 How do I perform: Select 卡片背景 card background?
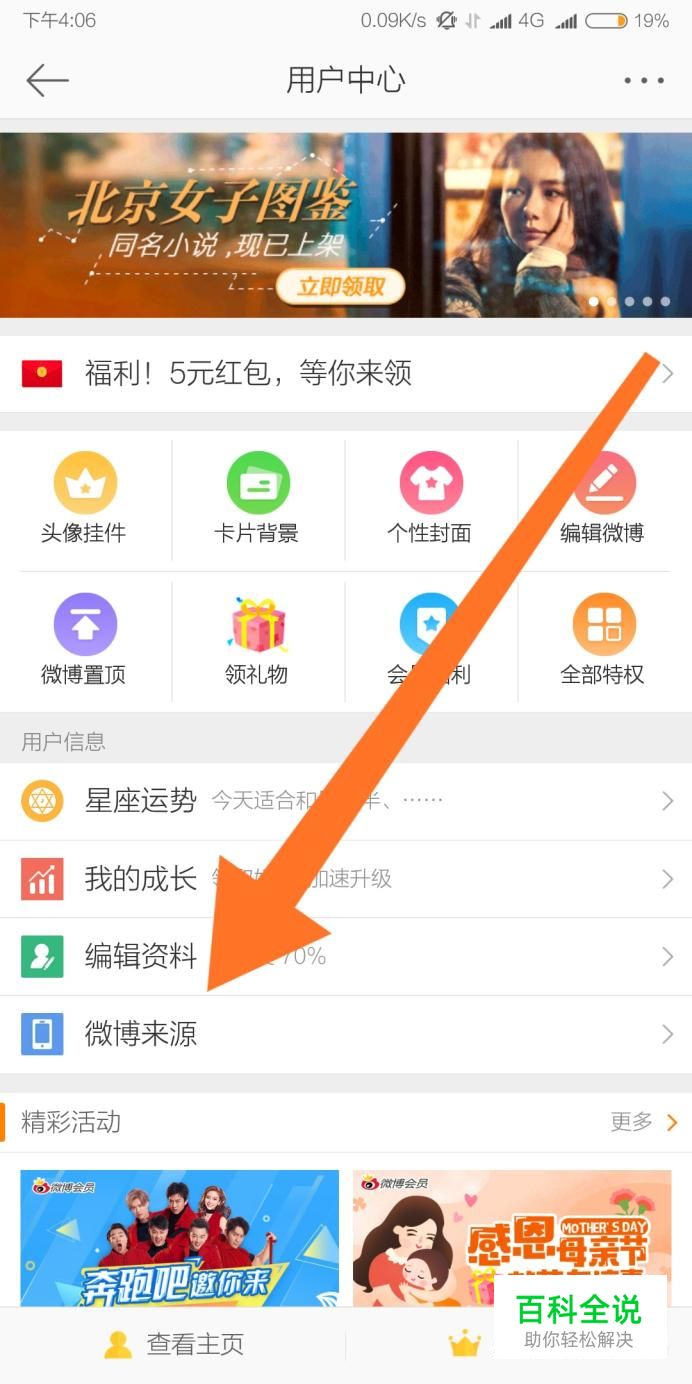(x=257, y=498)
